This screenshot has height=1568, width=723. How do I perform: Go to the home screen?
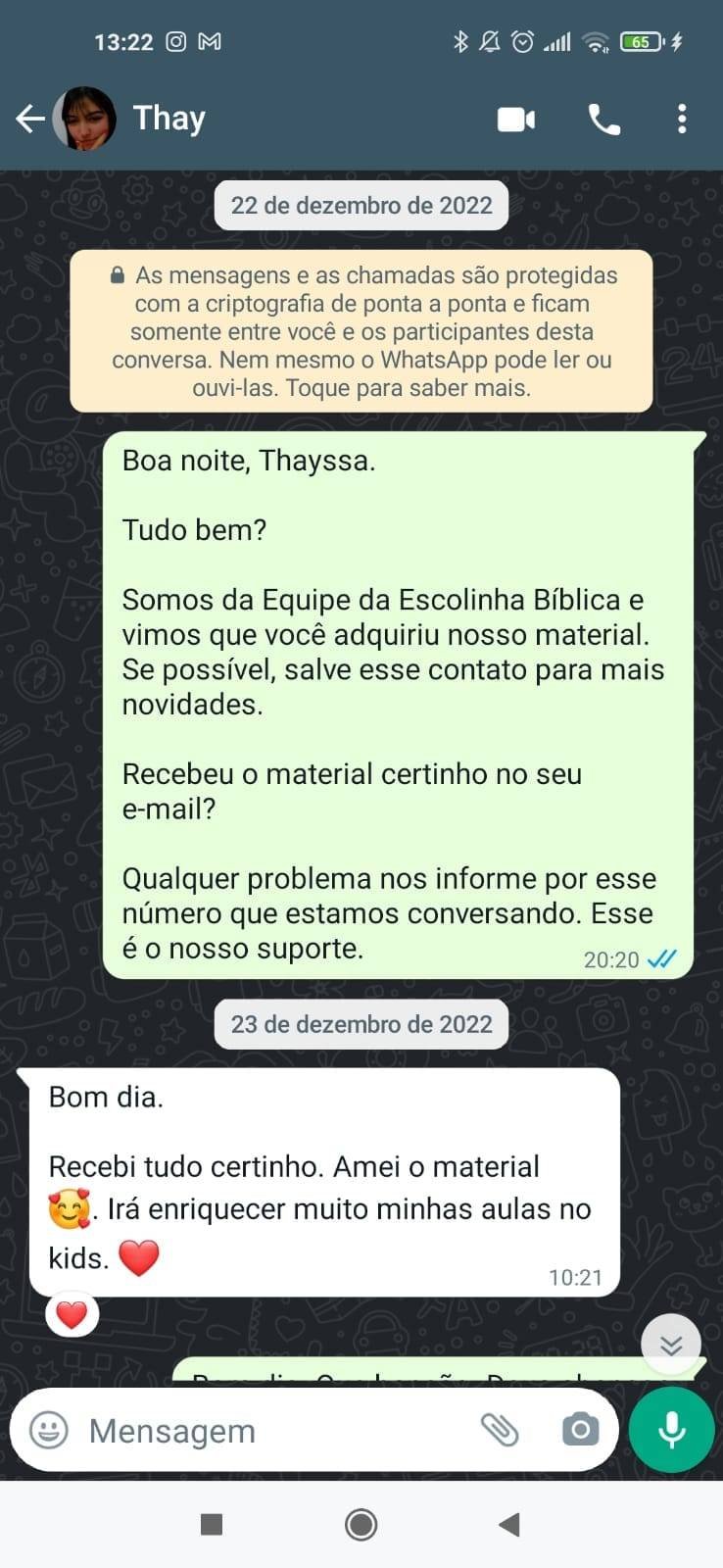pyautogui.click(x=361, y=1524)
